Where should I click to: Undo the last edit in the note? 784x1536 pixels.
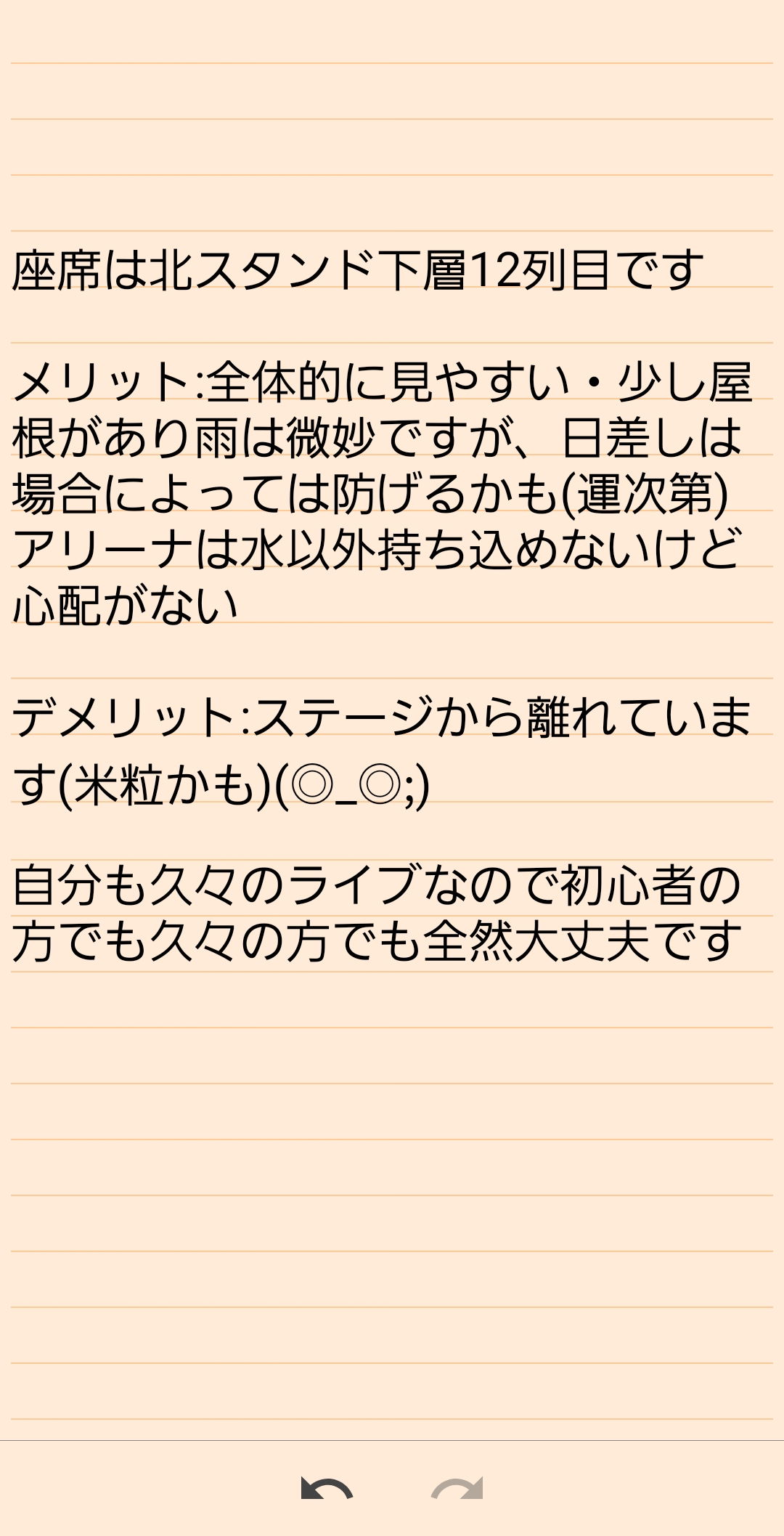[327, 1488]
